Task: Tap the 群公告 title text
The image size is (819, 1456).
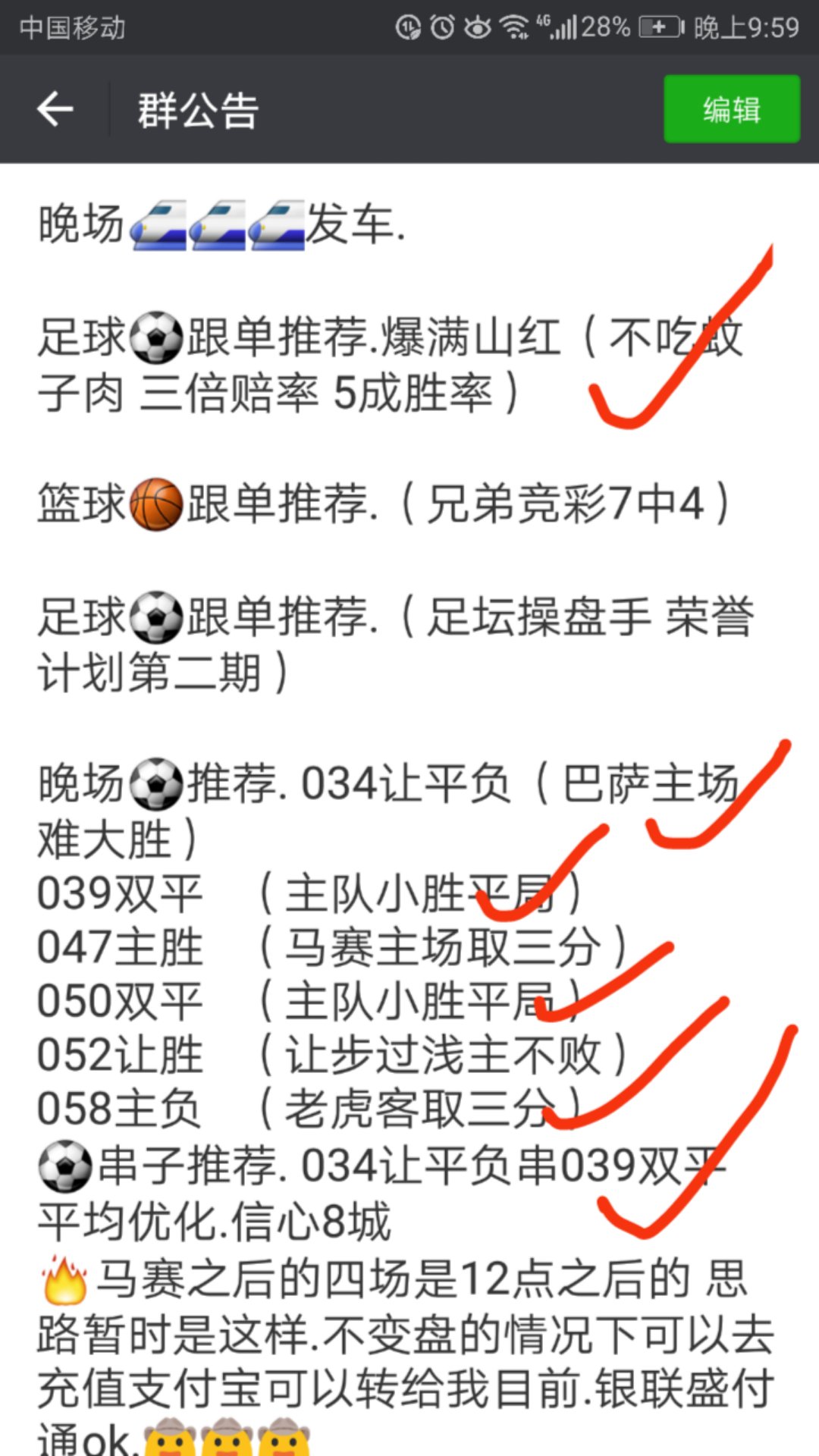Action: pyautogui.click(x=195, y=109)
